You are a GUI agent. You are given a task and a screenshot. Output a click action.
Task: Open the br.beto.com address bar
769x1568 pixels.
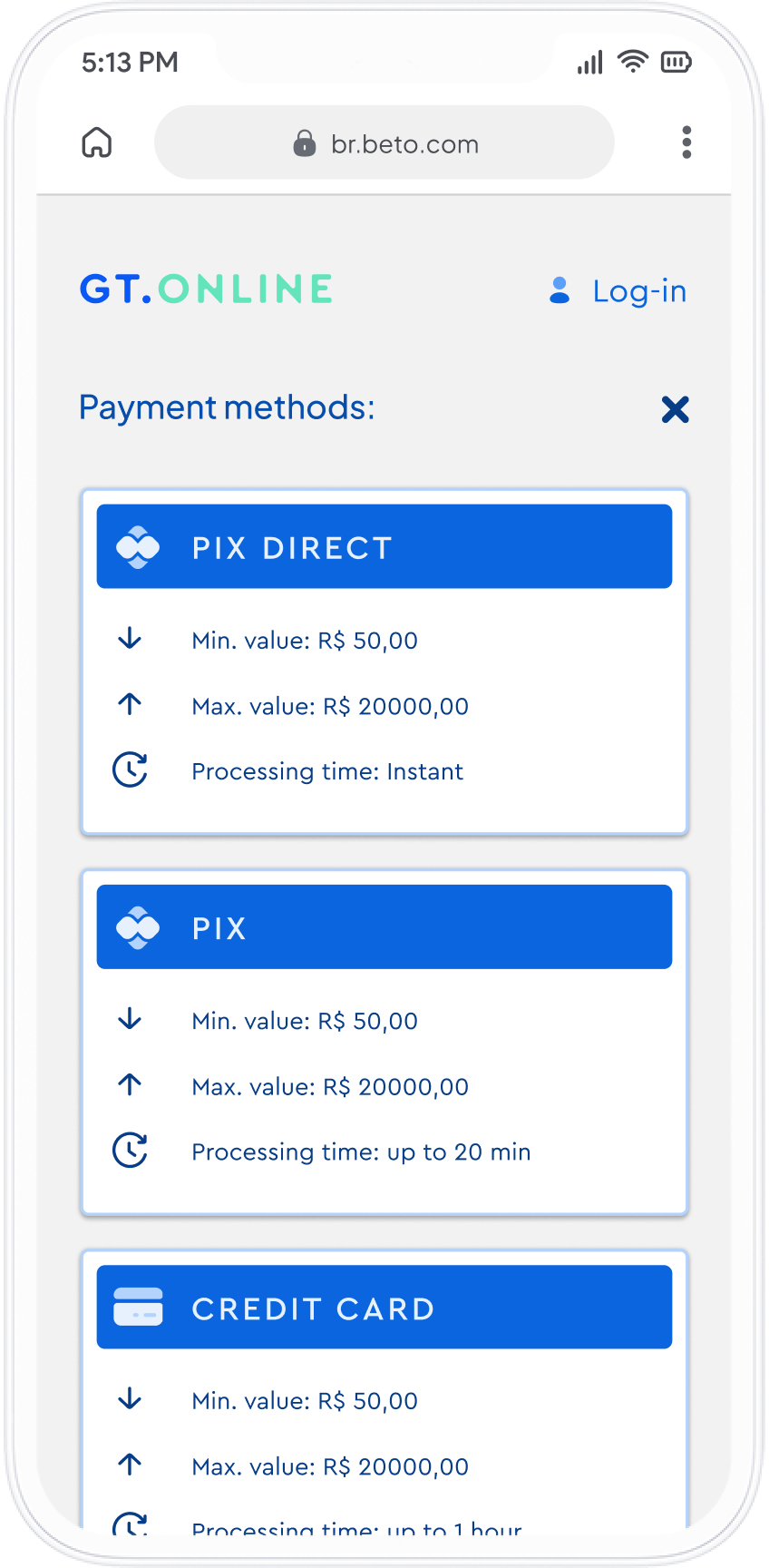click(x=384, y=142)
